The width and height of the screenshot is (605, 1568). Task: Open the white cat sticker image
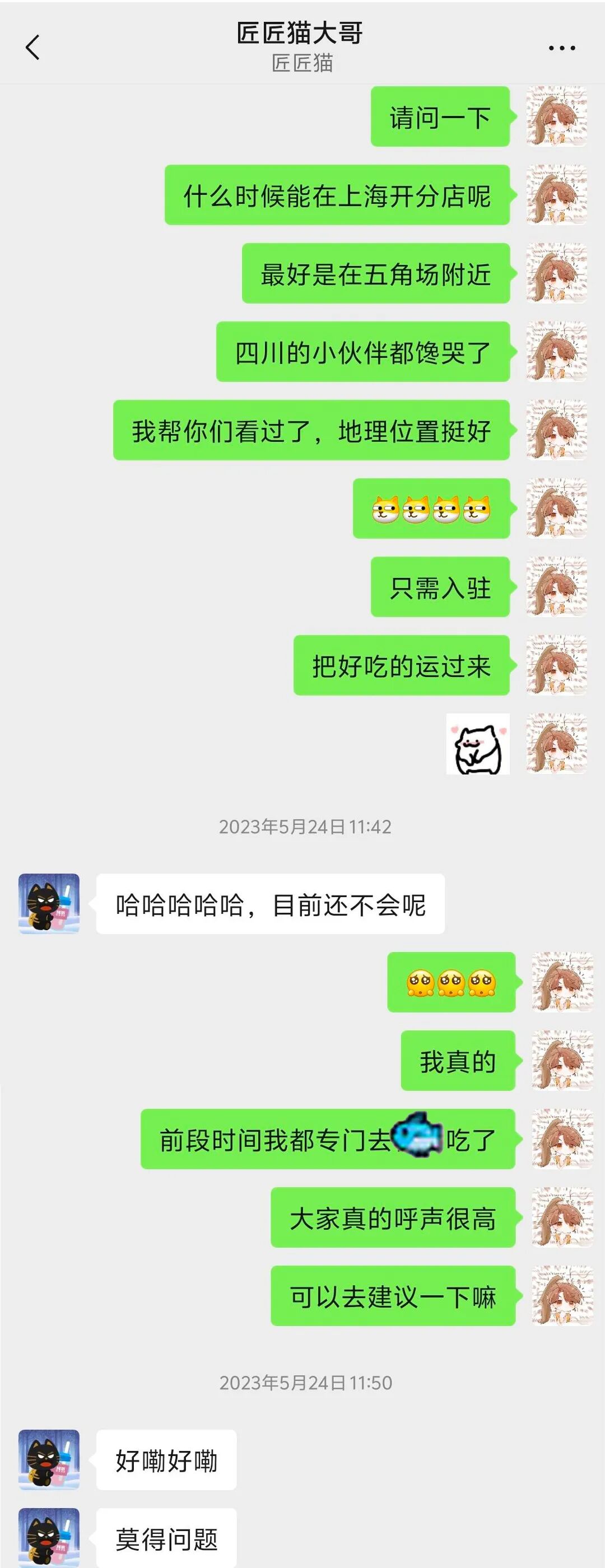tap(478, 743)
